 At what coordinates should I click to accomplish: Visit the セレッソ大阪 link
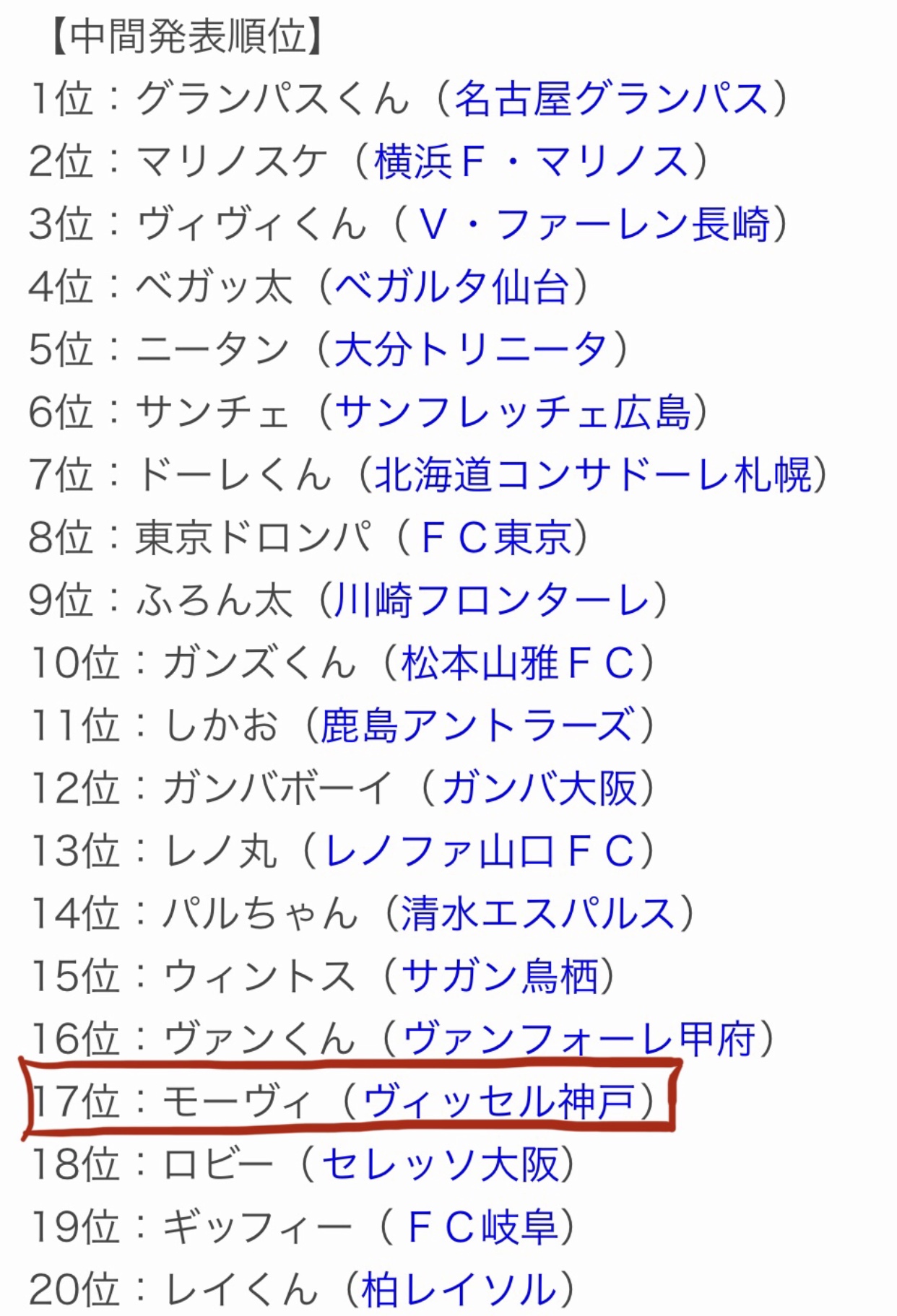pos(439,1164)
